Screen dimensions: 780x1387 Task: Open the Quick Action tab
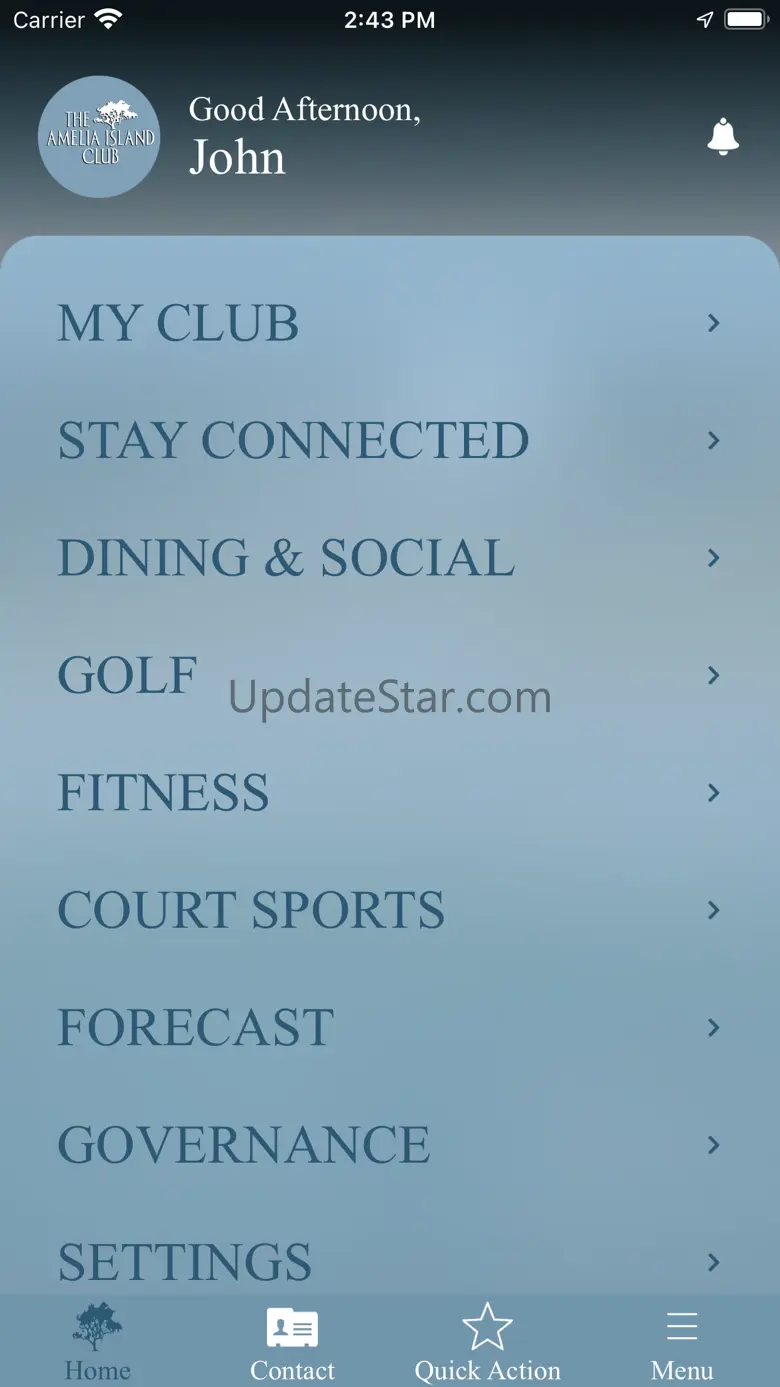(x=487, y=1341)
